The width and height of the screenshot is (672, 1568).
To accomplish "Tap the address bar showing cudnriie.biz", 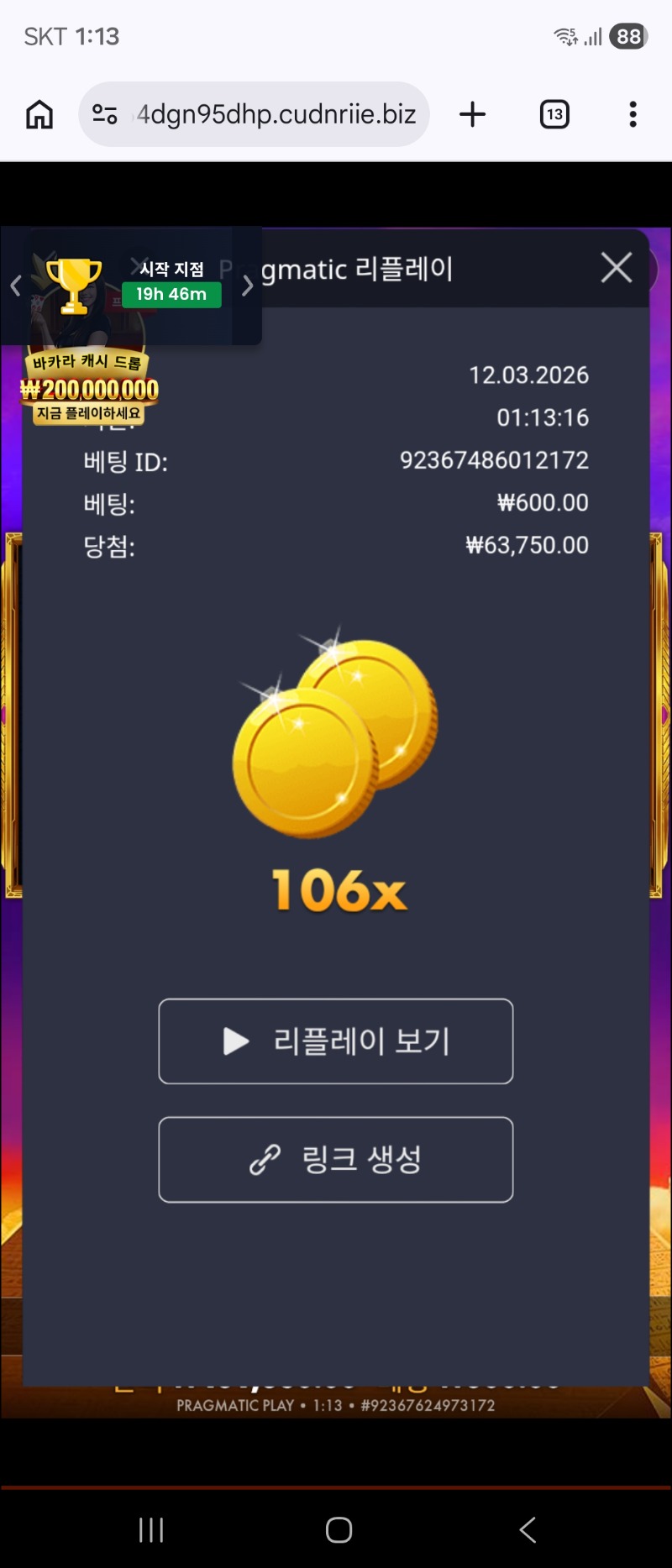I will point(276,114).
